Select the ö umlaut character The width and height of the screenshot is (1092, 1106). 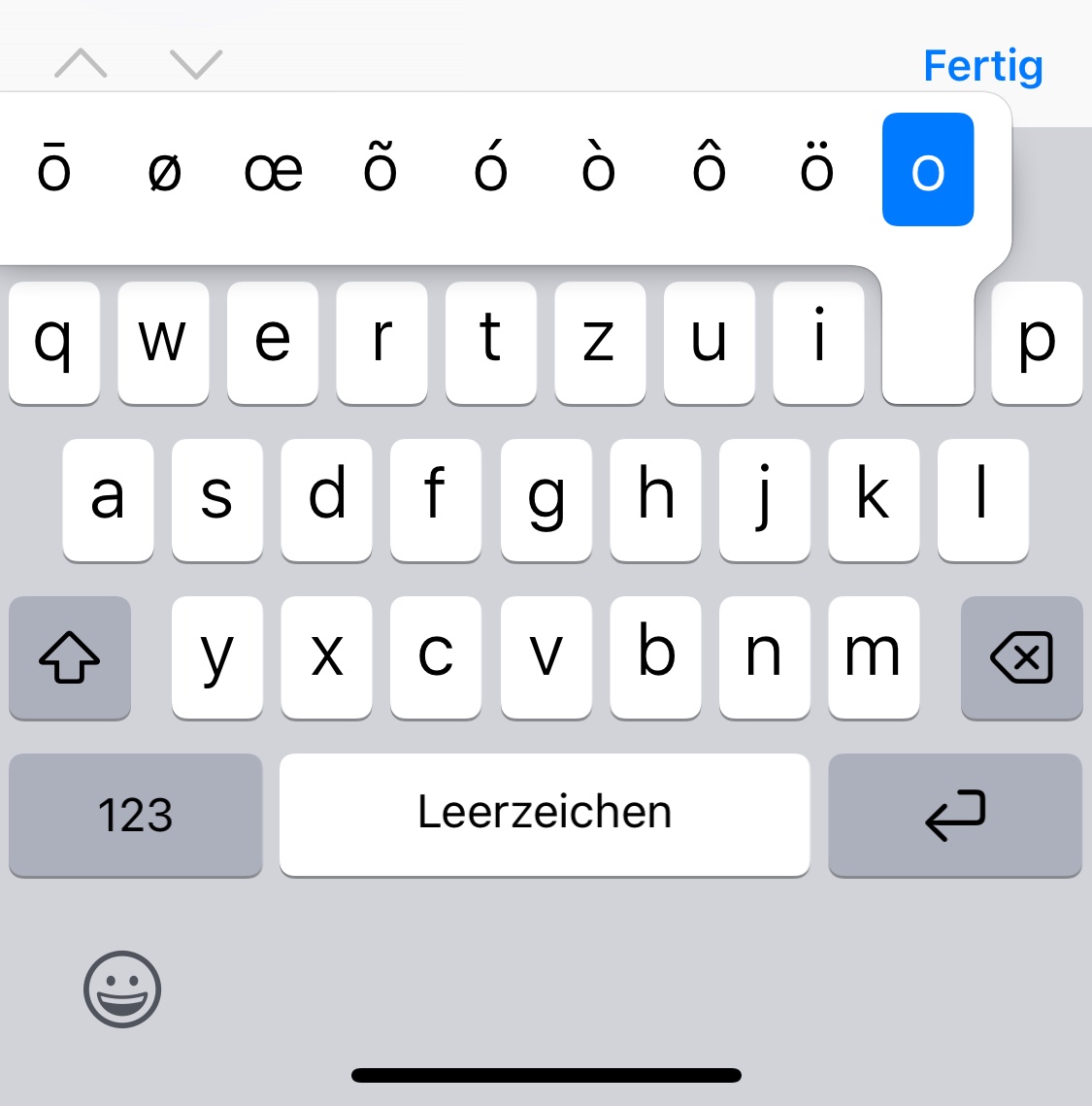817,169
